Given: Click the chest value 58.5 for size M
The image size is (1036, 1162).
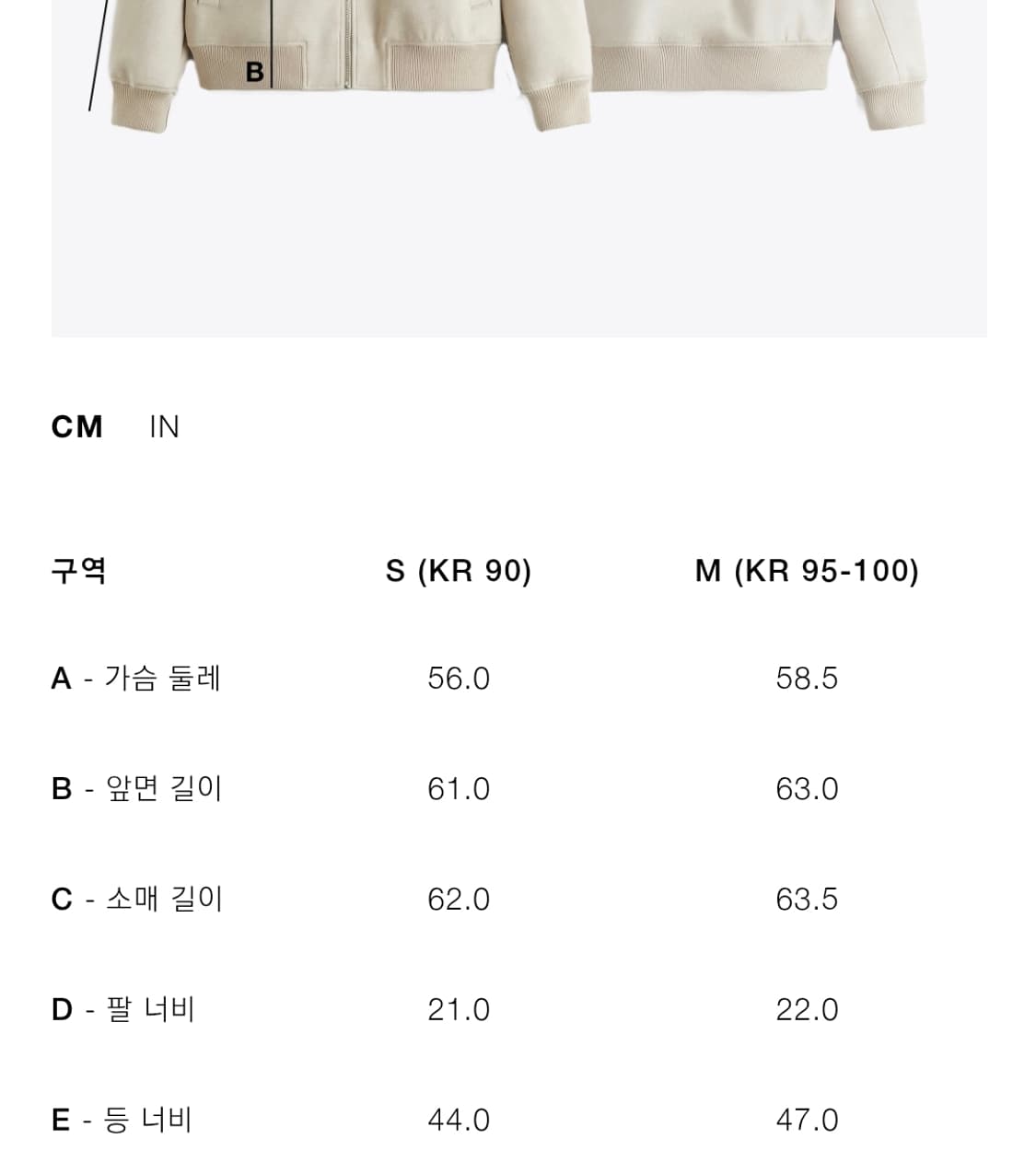Looking at the screenshot, I should click(x=808, y=679).
